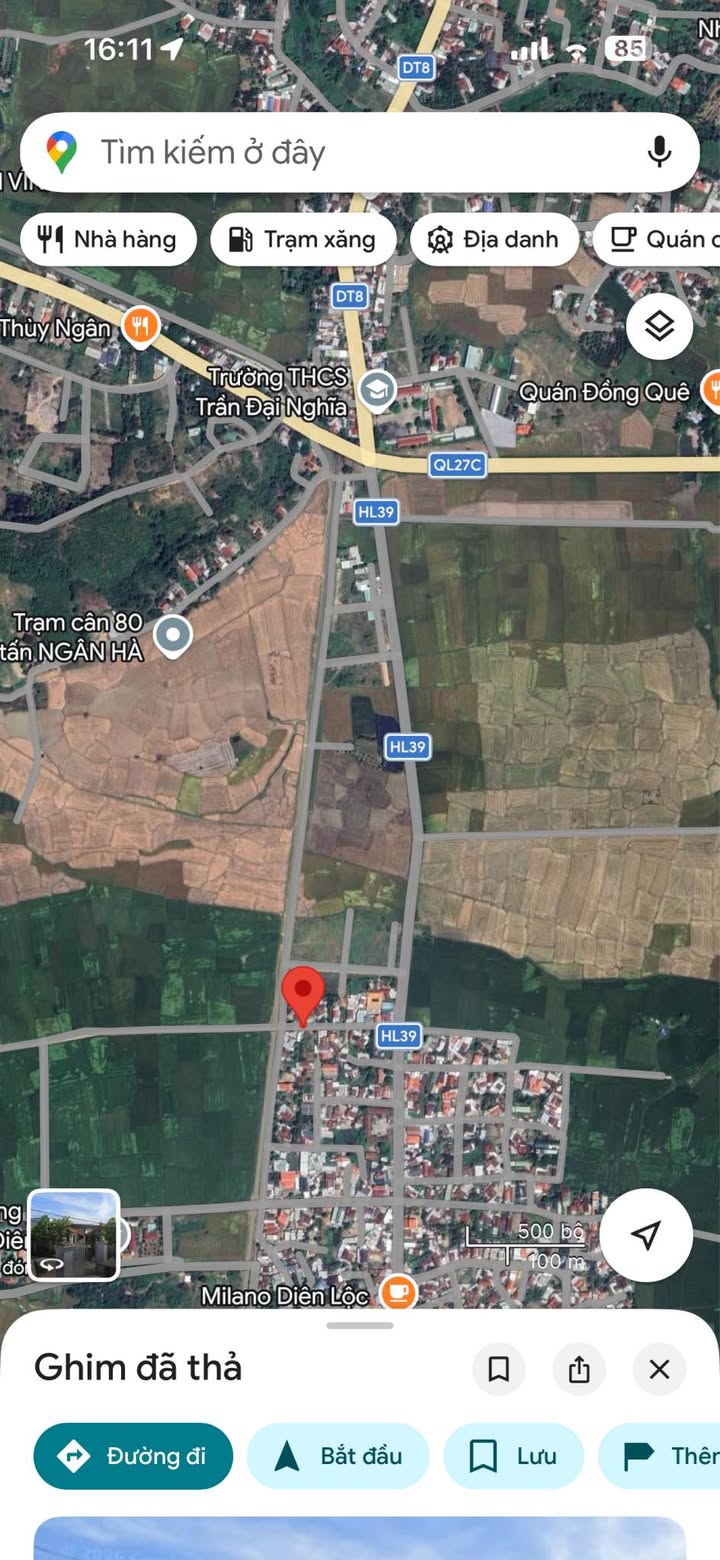The image size is (720, 1560).
Task: Choose the Địa danh chip
Action: (x=494, y=239)
